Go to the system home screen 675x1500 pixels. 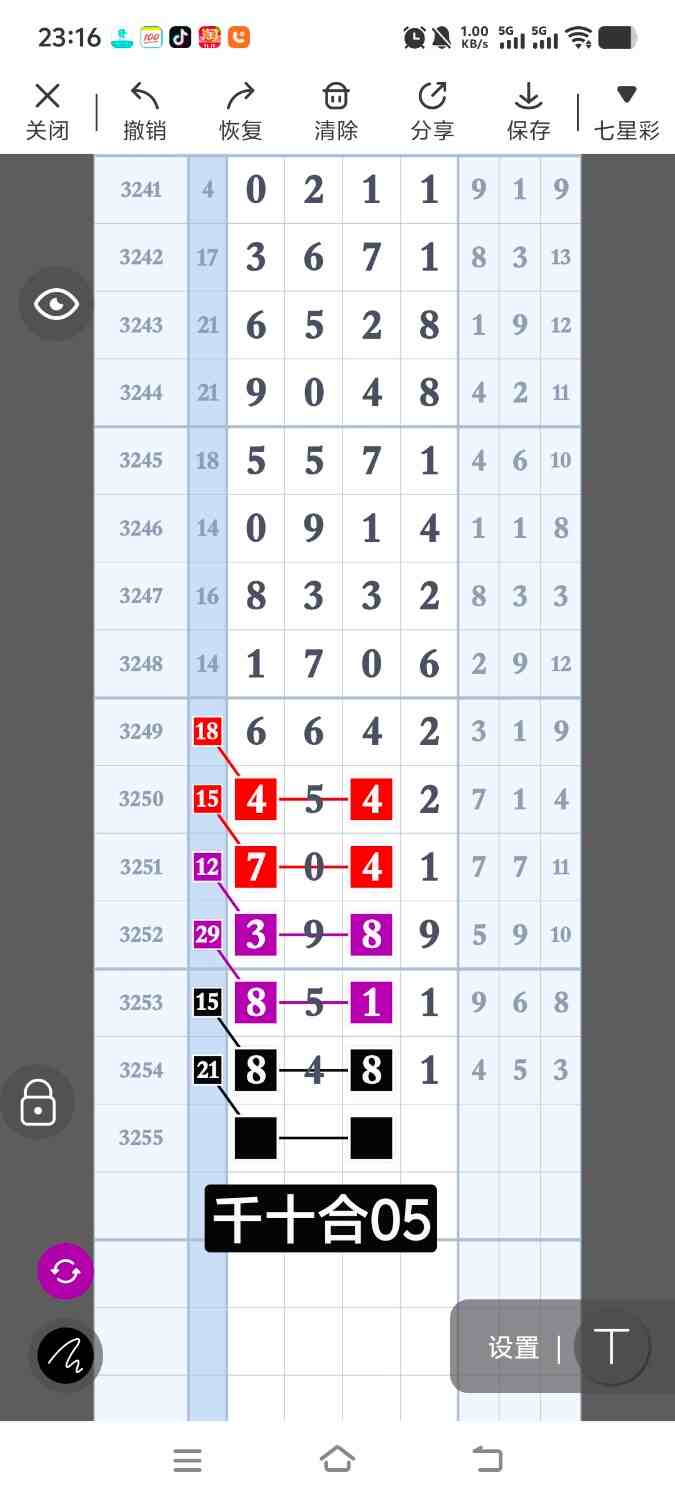click(337, 1460)
